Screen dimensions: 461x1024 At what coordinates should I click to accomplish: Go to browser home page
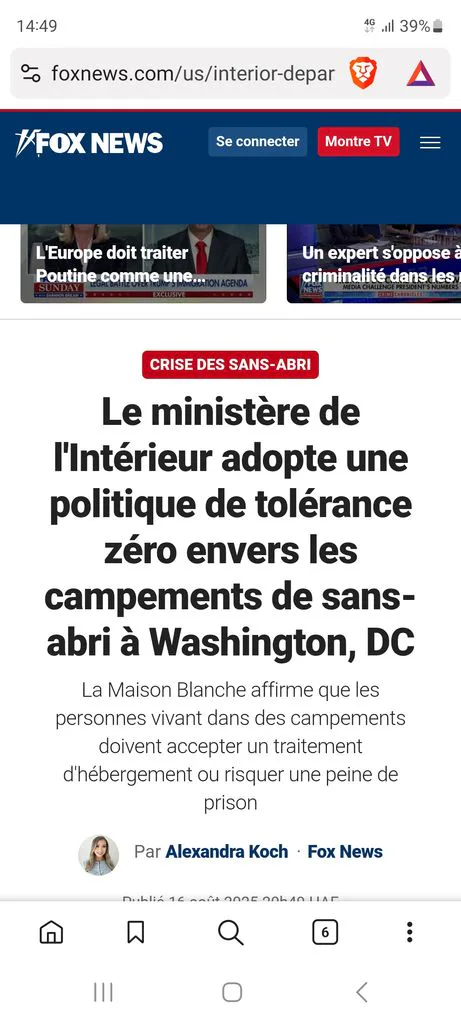coord(52,932)
